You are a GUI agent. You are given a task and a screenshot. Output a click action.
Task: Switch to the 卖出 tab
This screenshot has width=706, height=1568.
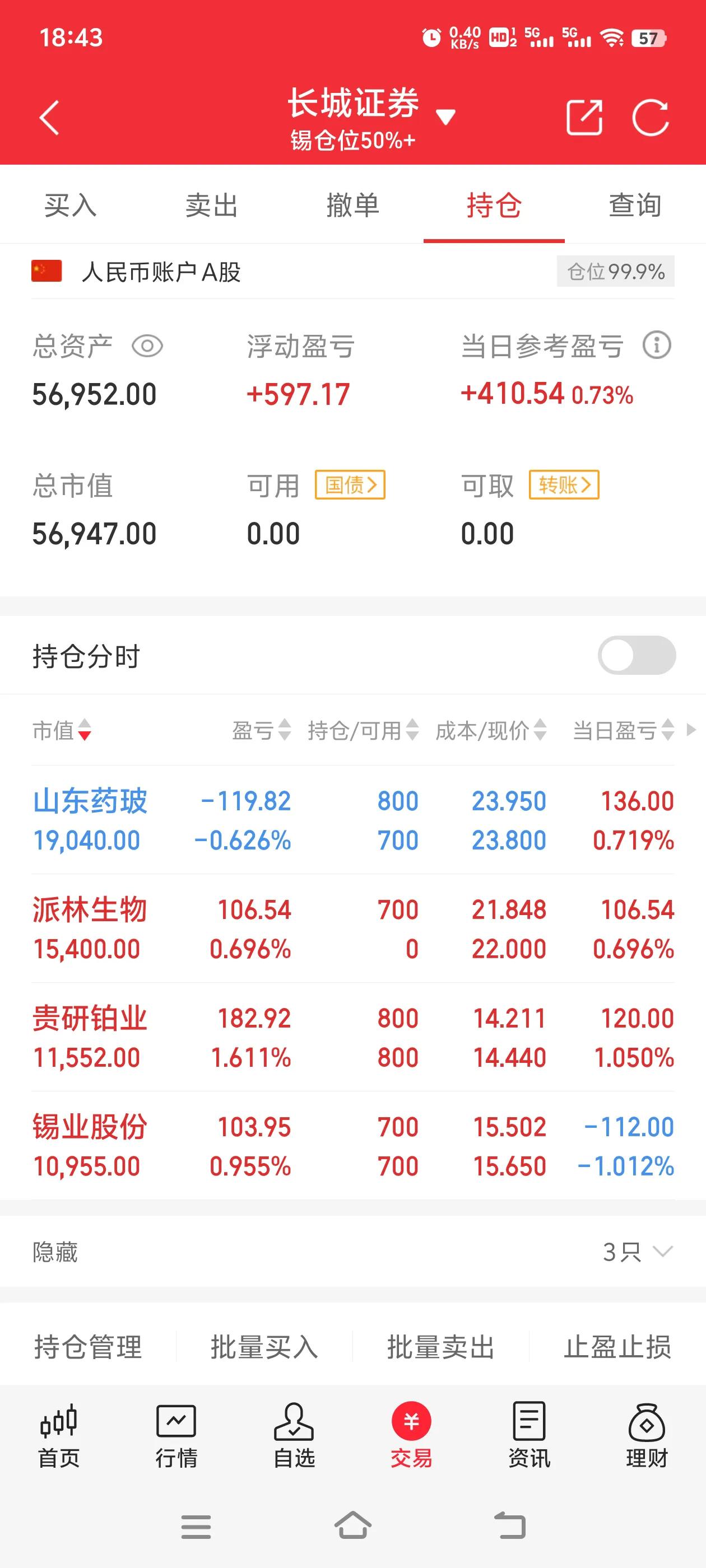pyautogui.click(x=212, y=206)
